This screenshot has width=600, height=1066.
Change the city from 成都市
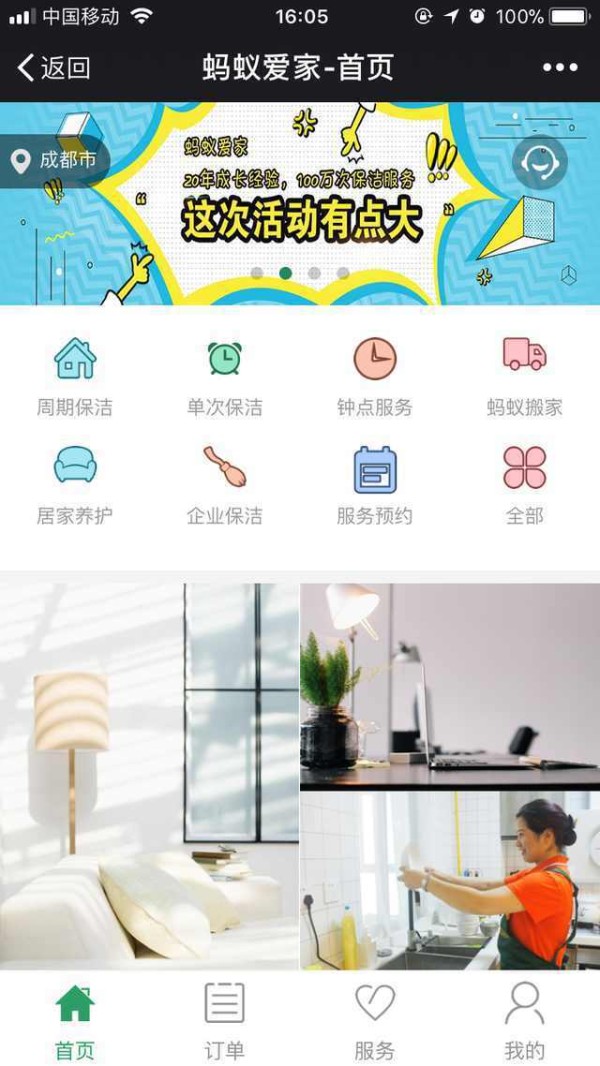click(53, 161)
